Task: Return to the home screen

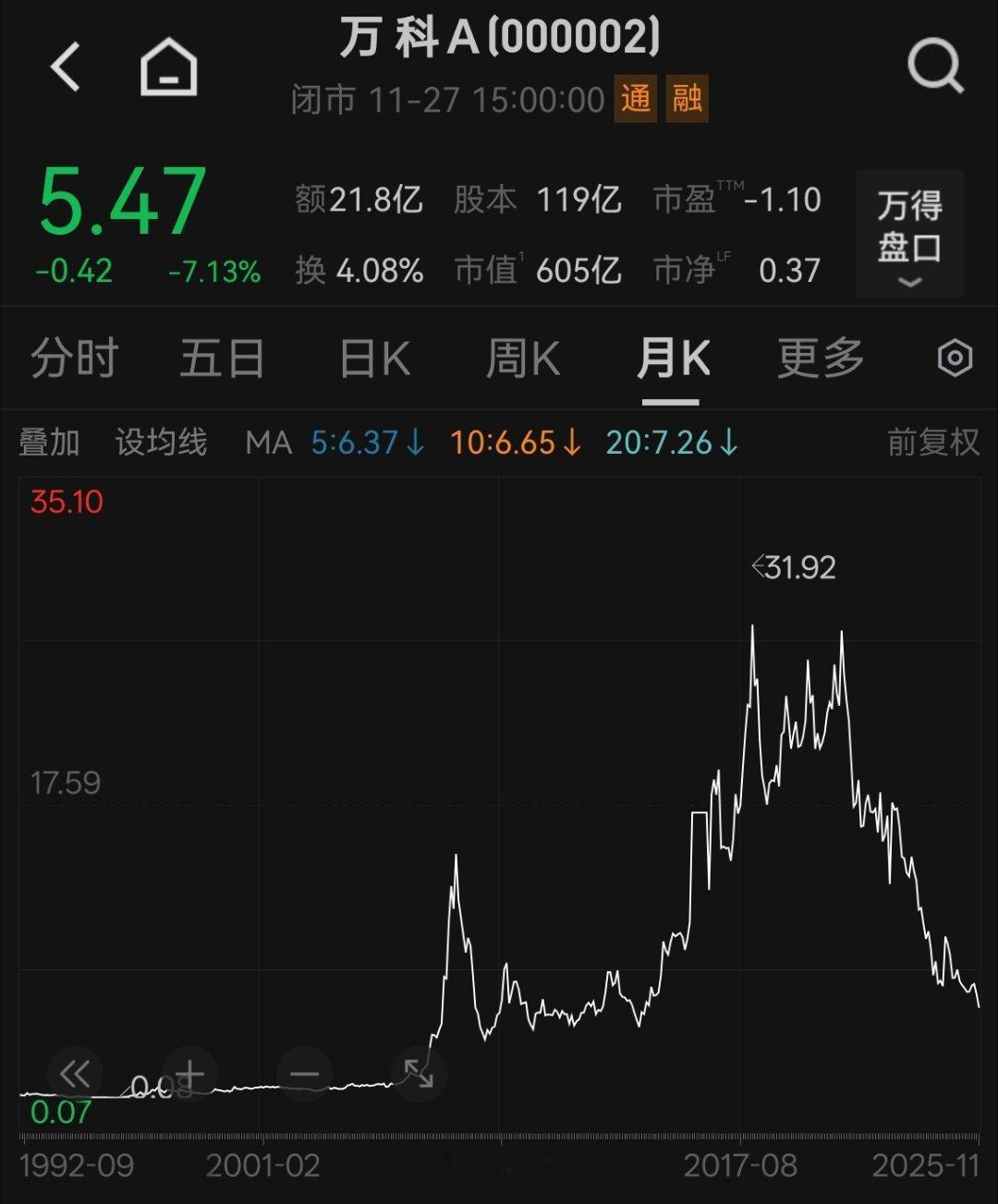Action: click(166, 67)
